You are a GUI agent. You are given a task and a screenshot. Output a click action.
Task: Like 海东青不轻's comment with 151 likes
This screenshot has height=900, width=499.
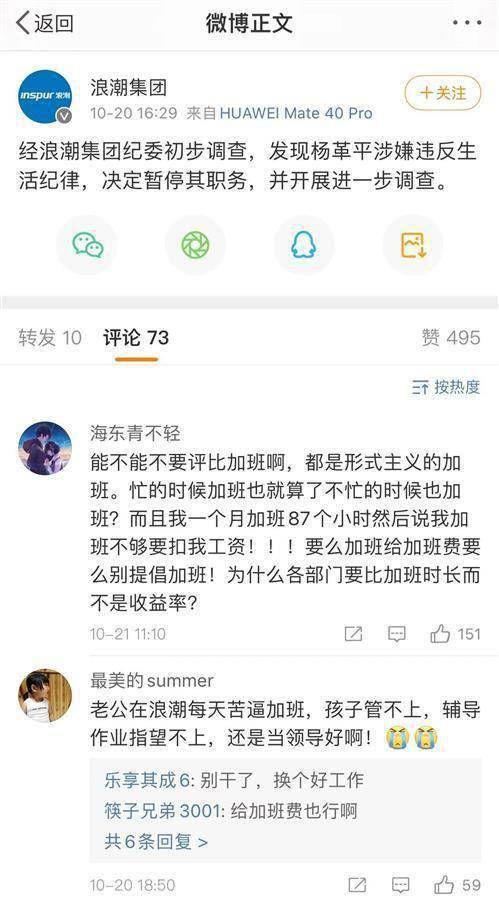tap(455, 634)
